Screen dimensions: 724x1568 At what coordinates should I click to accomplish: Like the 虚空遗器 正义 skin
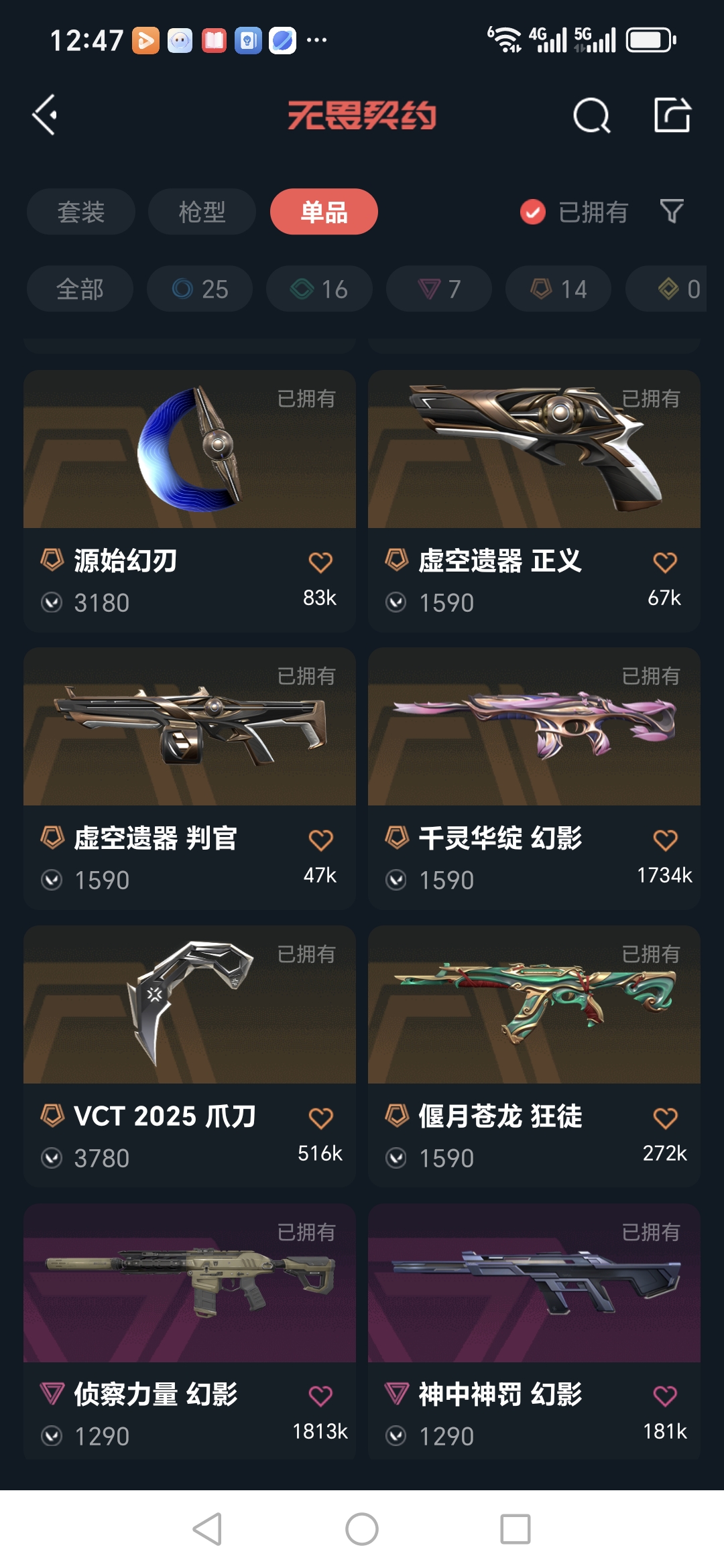pos(664,562)
